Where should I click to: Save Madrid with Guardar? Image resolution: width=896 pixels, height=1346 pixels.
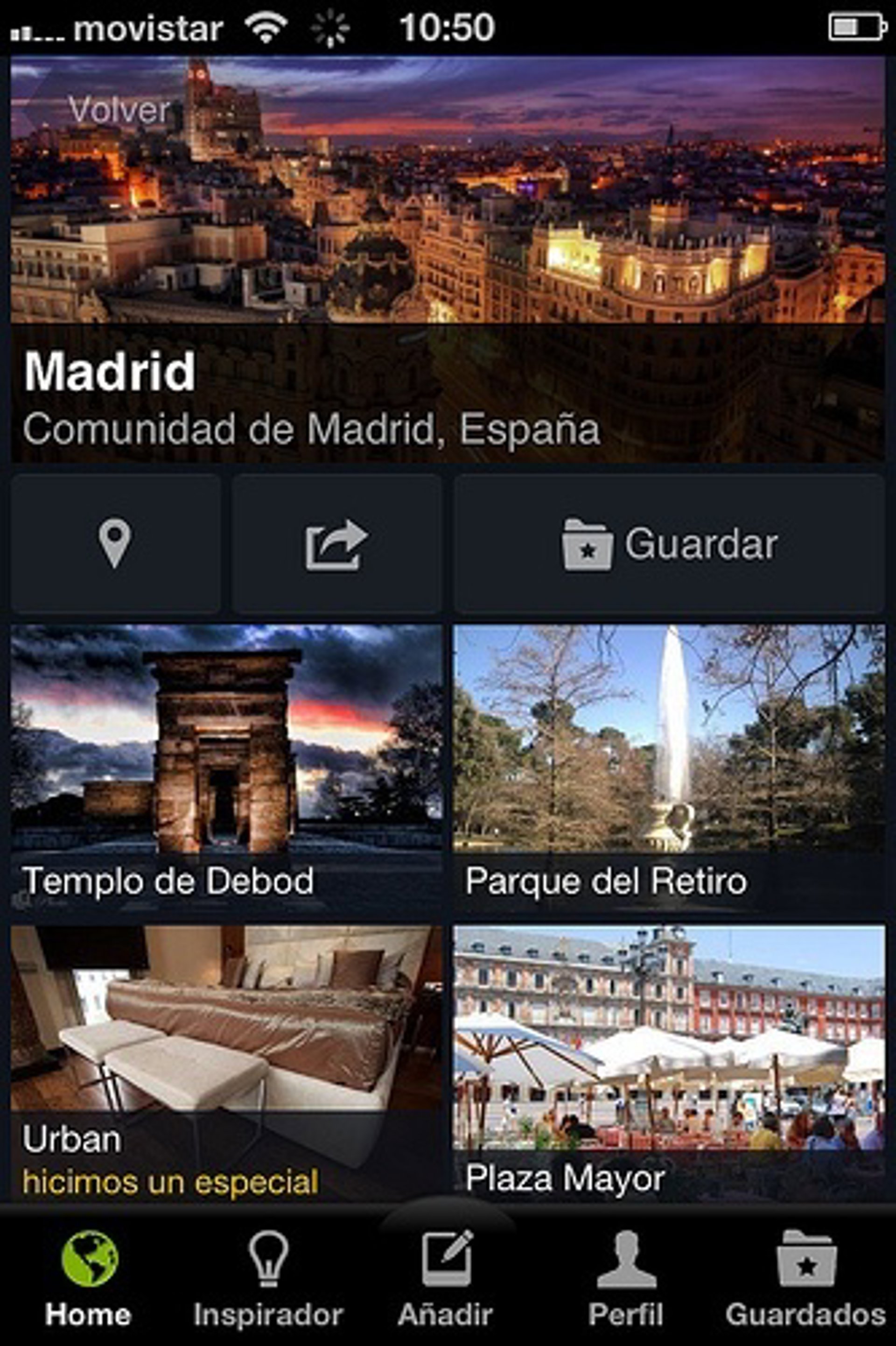pyautogui.click(x=669, y=543)
